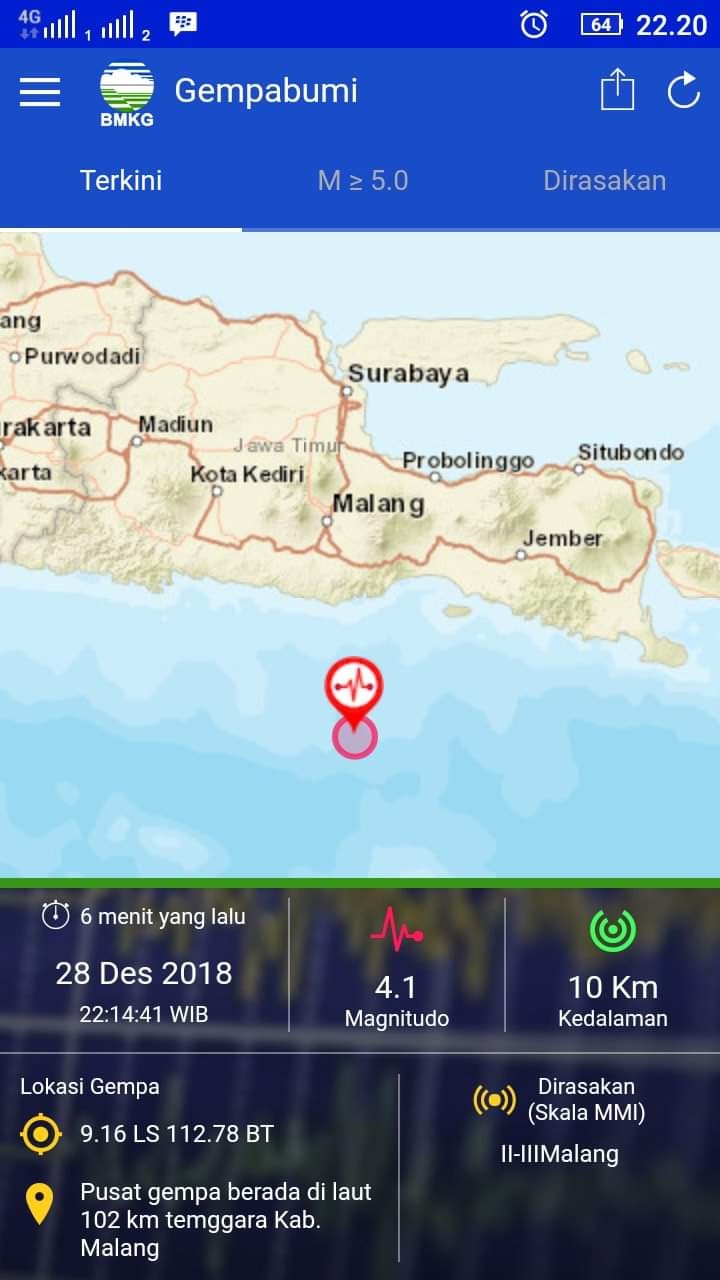Open the navigation drawer menu
Screen dimensions: 720x1280
[x=39, y=90]
